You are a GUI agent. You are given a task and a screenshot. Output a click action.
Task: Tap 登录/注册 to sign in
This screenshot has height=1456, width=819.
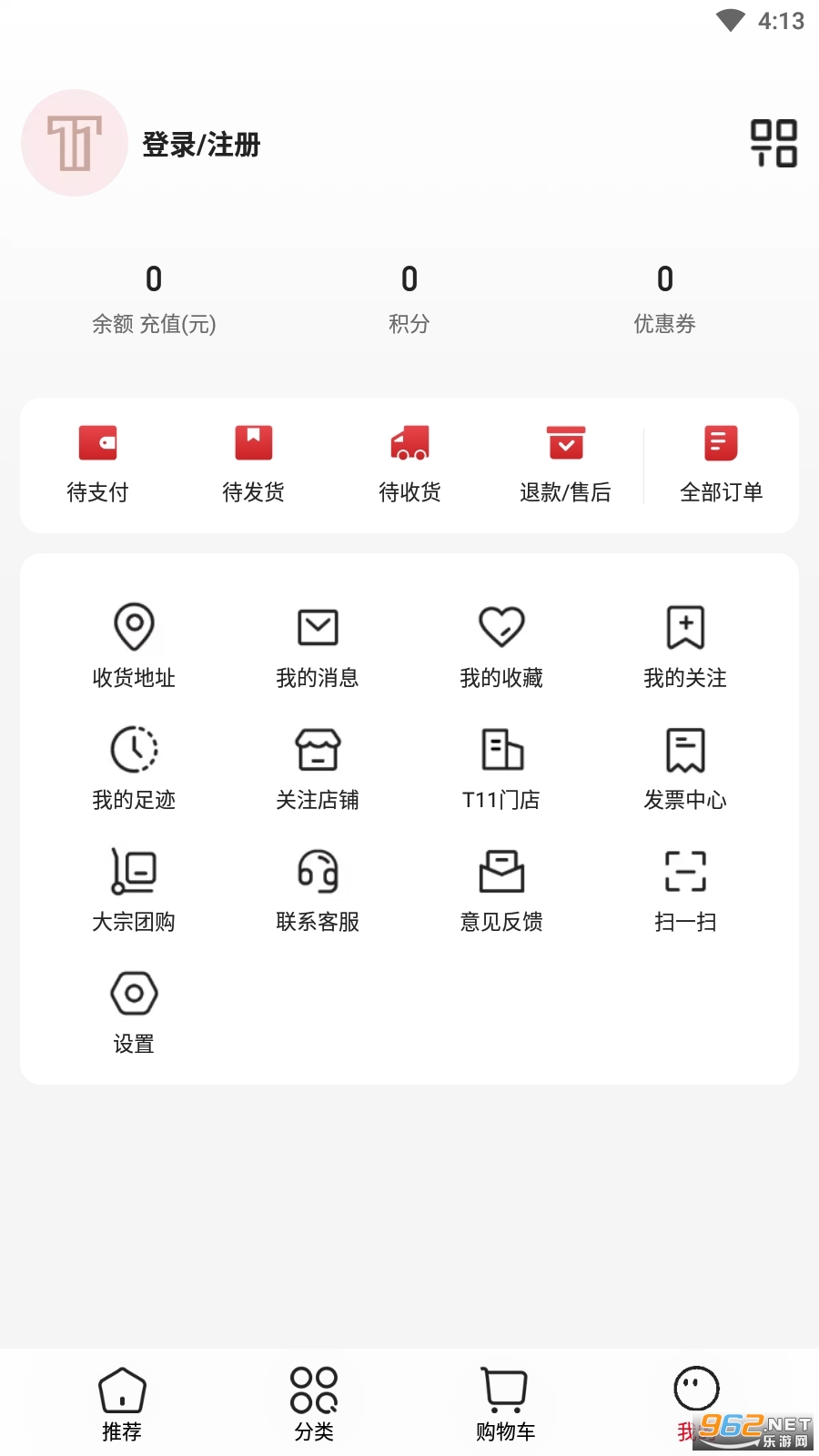(201, 145)
